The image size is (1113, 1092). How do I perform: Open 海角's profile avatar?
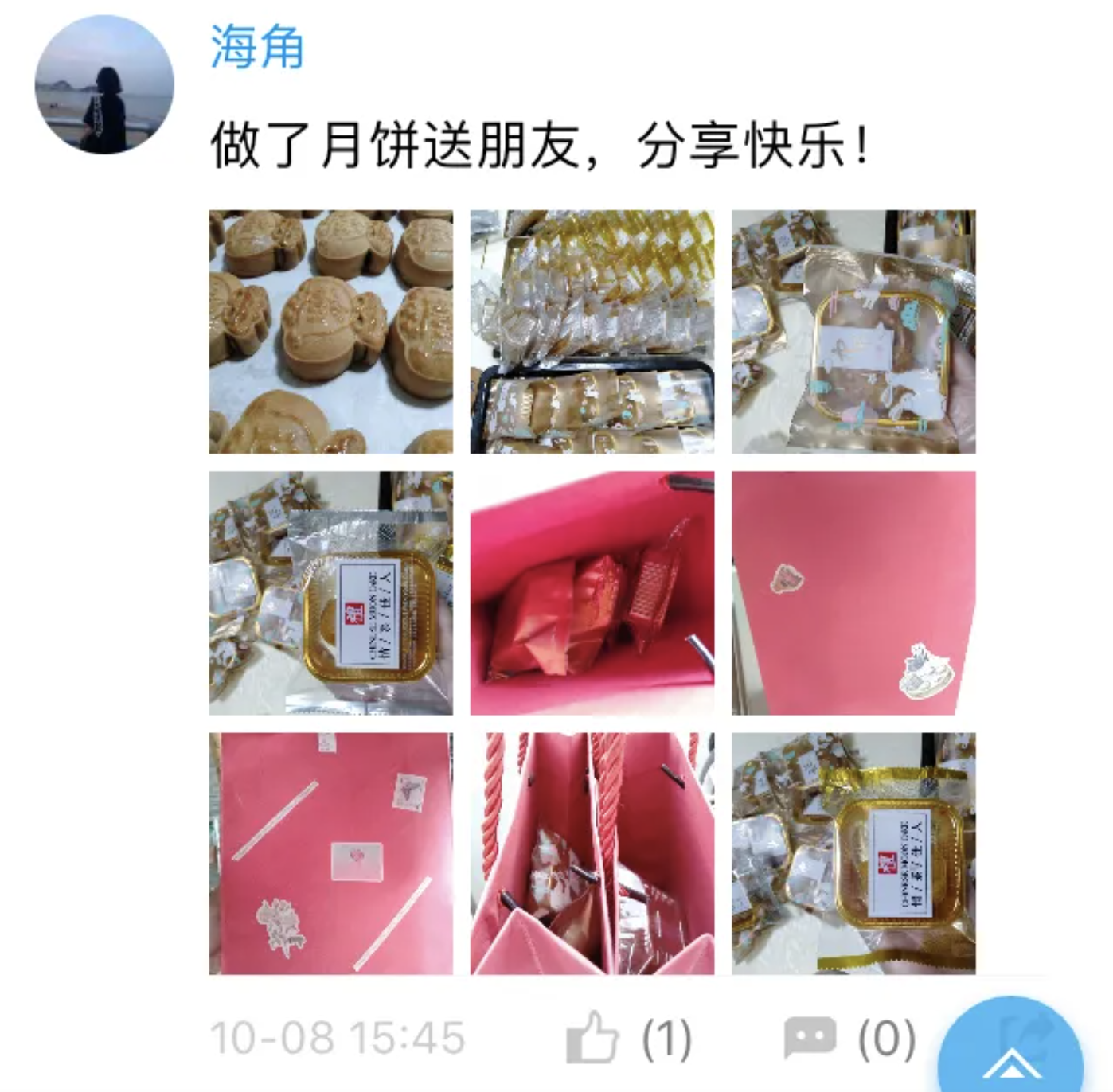coord(104,84)
